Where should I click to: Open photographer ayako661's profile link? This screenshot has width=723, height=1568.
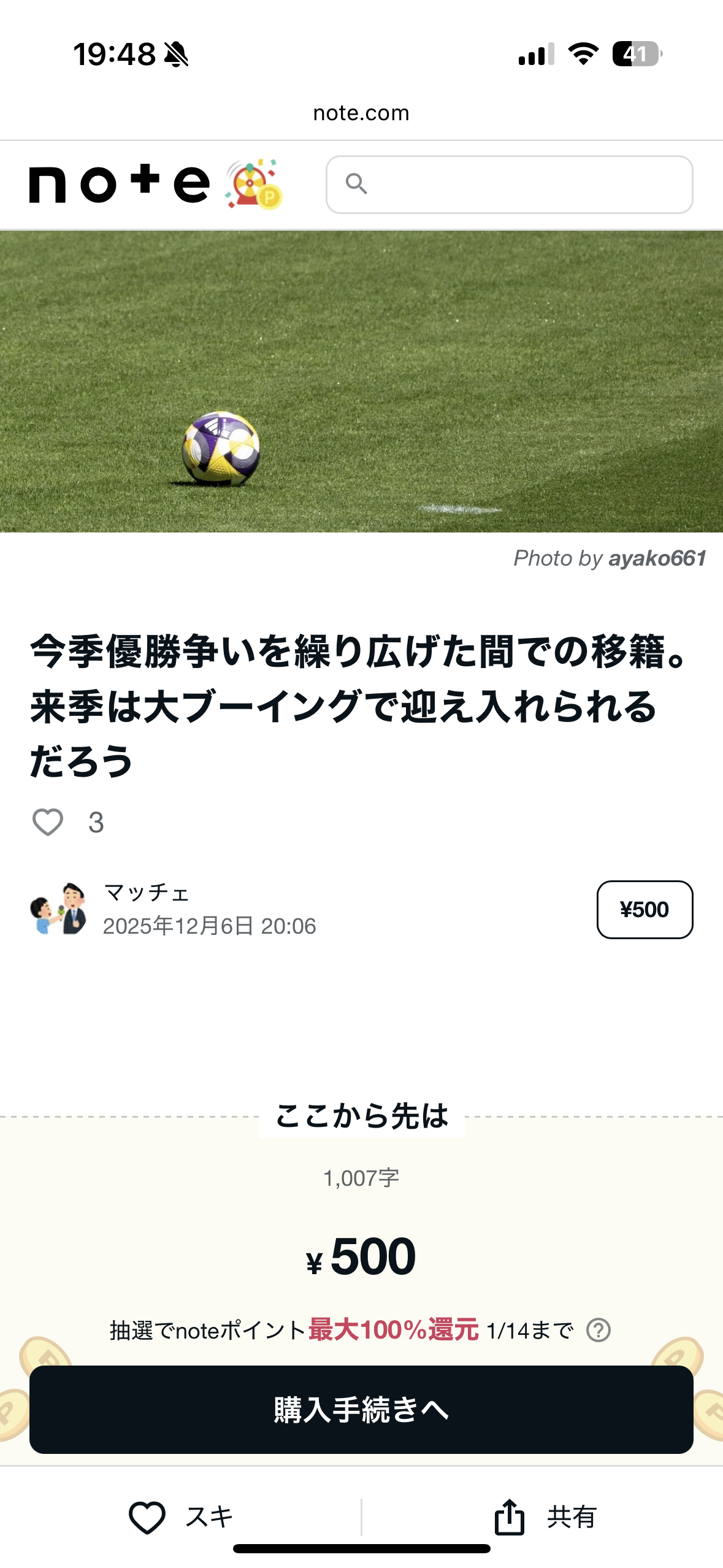[657, 558]
